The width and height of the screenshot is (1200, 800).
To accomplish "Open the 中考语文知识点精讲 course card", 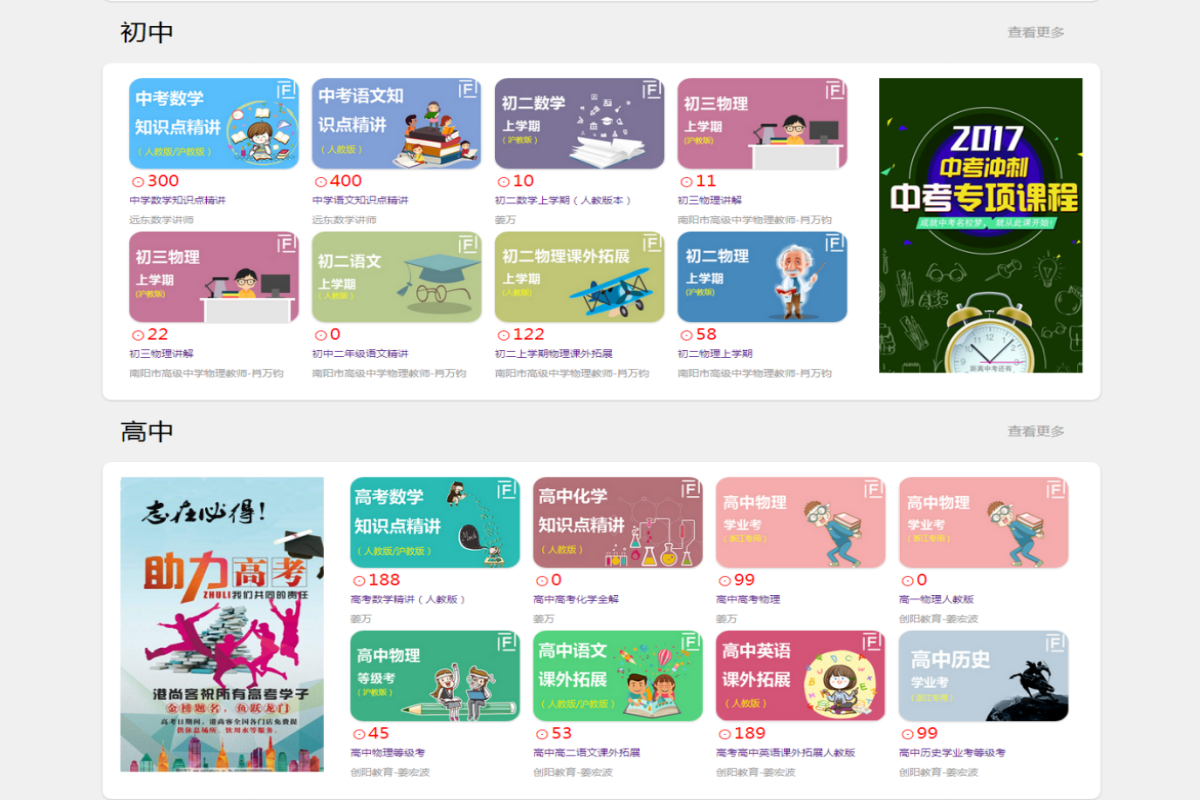I will tap(396, 123).
